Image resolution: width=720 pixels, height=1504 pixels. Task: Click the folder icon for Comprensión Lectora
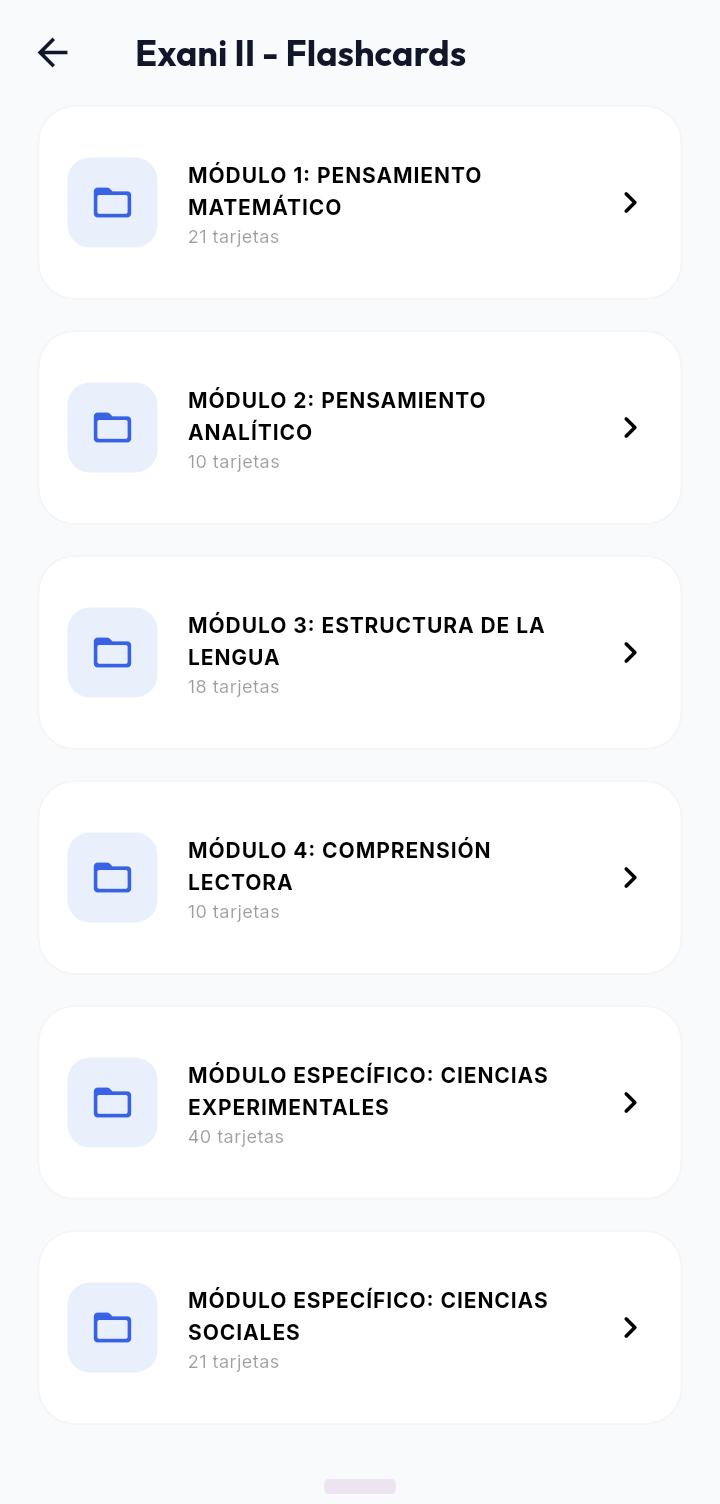click(x=112, y=877)
